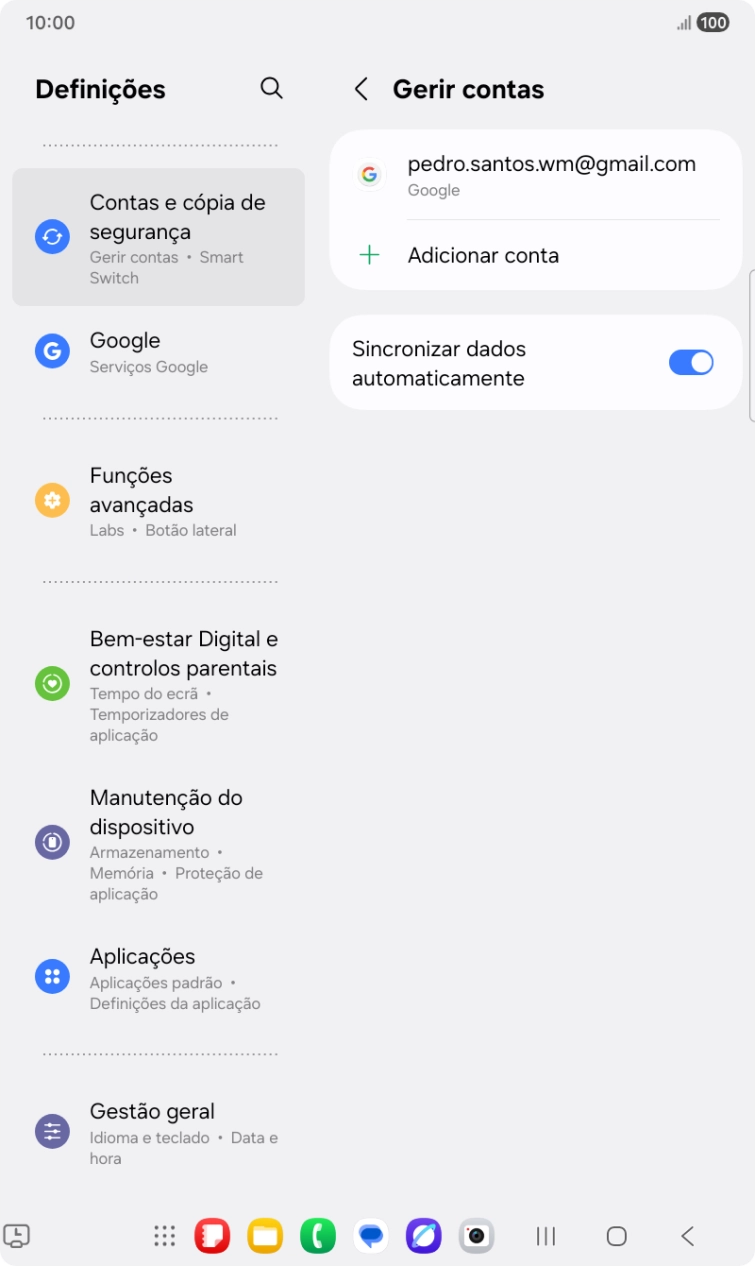Open Samsung Internet browser from taskbar
This screenshot has width=755, height=1266.
(x=422, y=1237)
